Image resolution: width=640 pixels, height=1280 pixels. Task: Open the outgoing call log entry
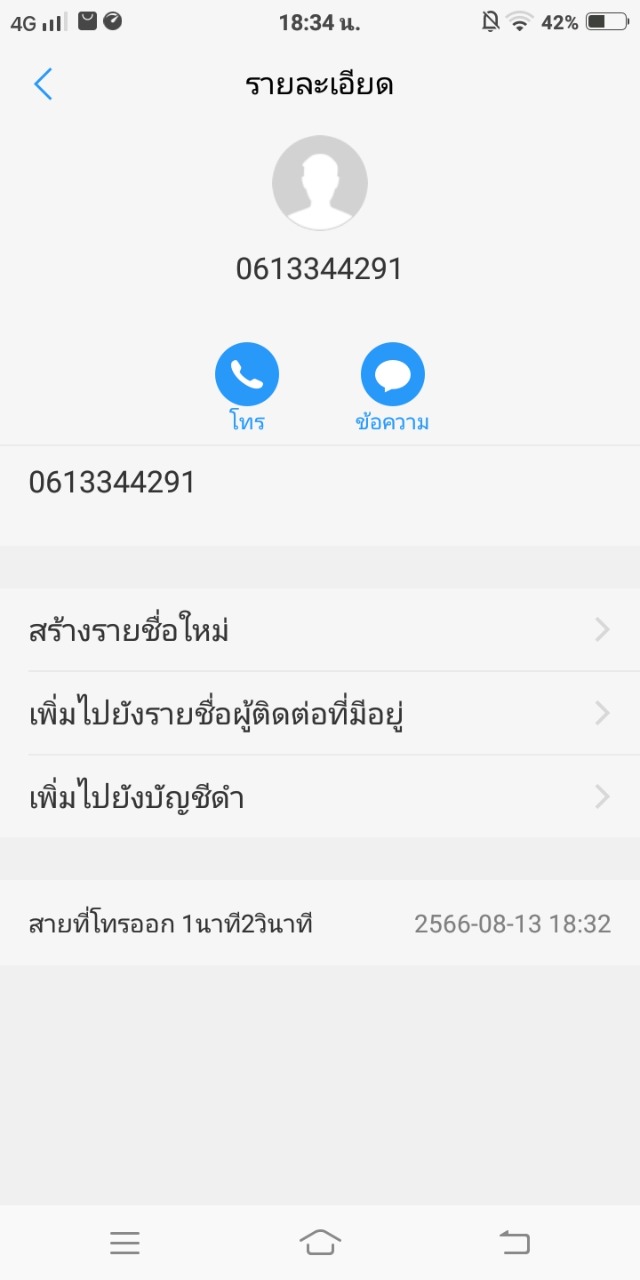320,923
